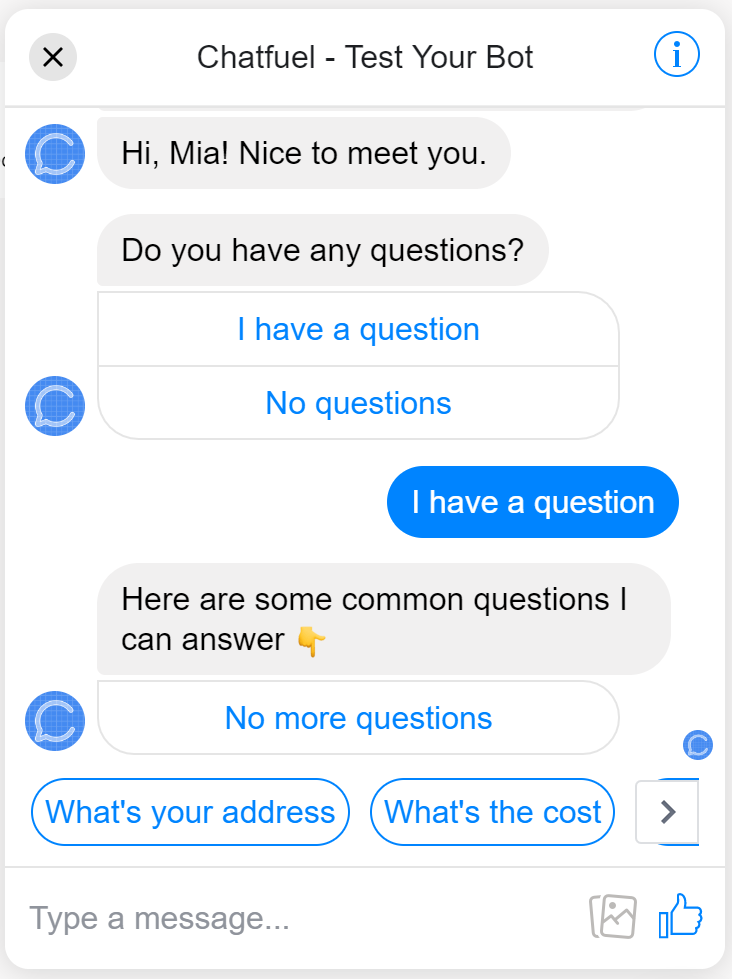
Task: Select the 'No questions' reply option
Action: point(358,403)
